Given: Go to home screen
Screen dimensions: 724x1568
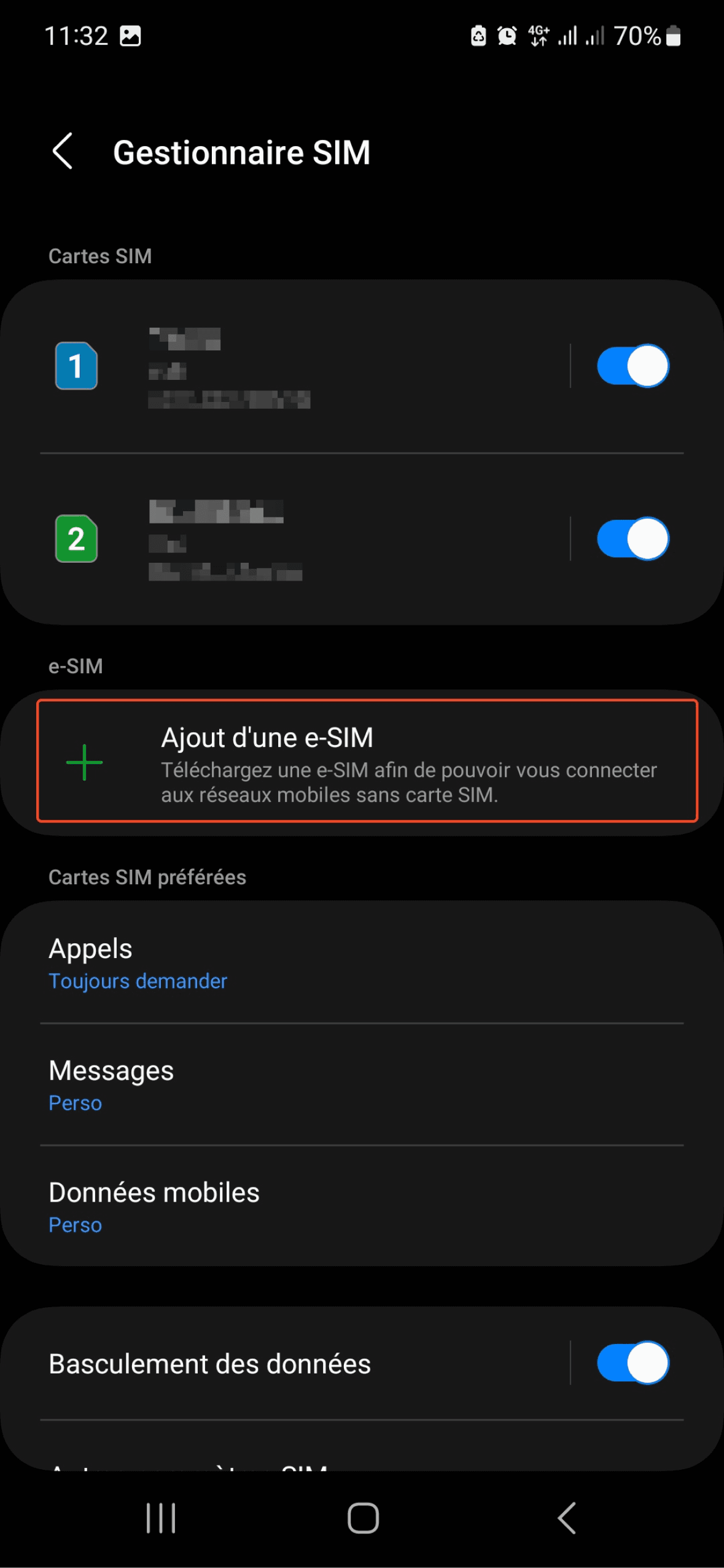Looking at the screenshot, I should coord(363,1518).
